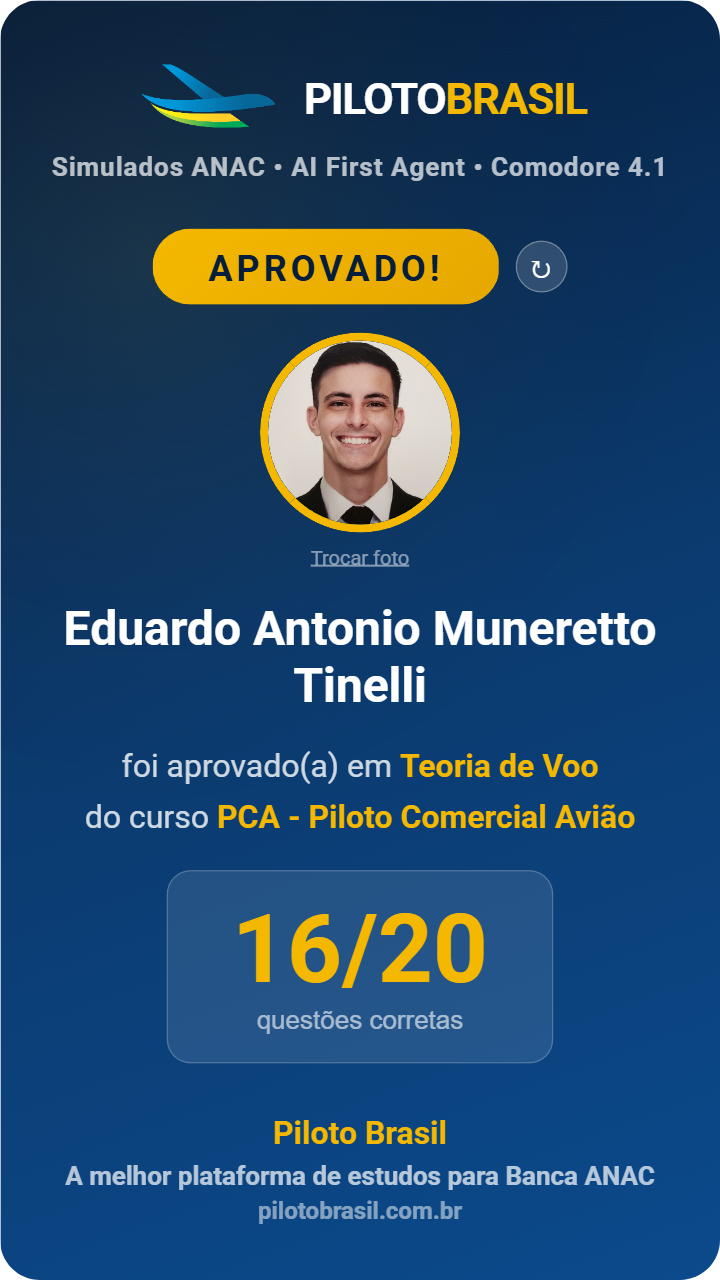720x1280 pixels.
Task: Select the Piloto Brasil footer heading
Action: pos(360,1133)
